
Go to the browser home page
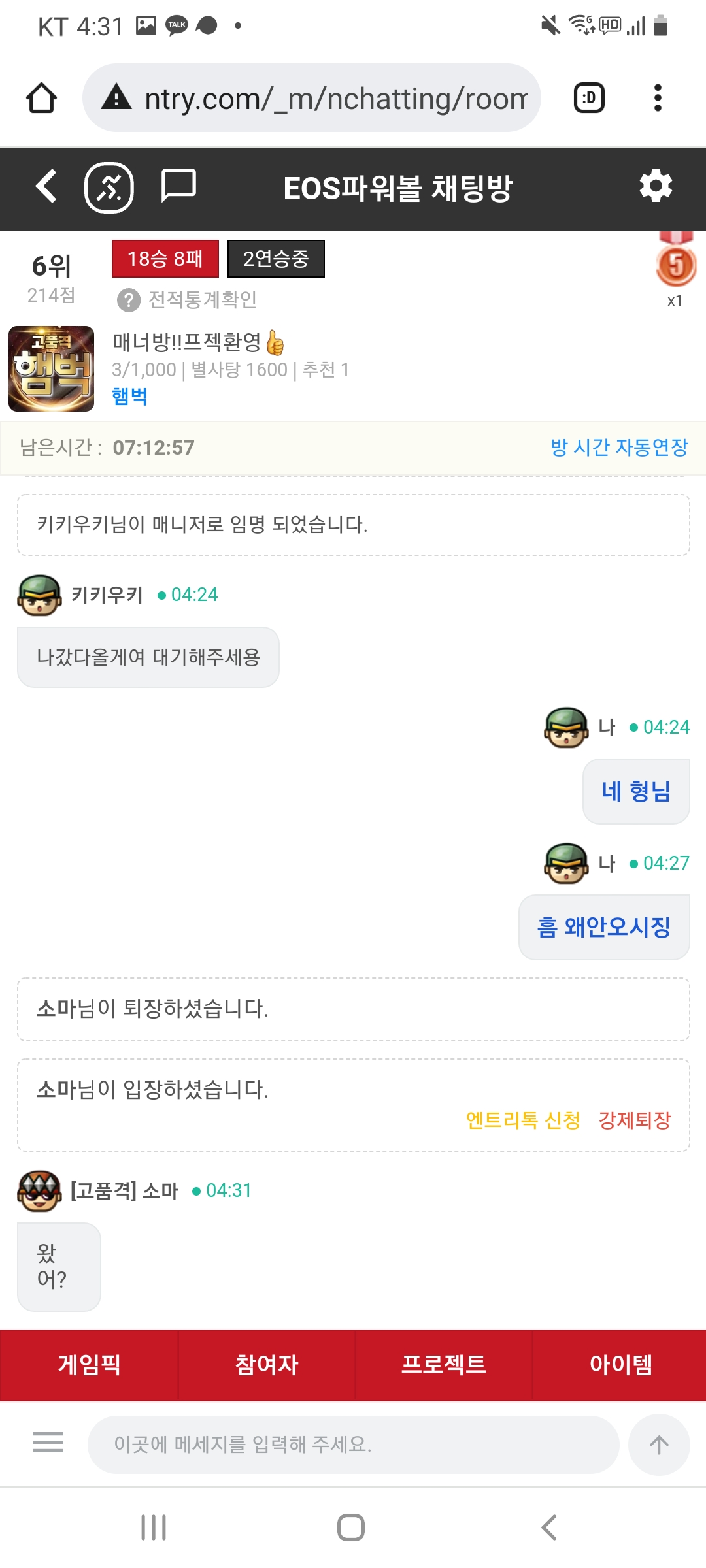[x=42, y=98]
